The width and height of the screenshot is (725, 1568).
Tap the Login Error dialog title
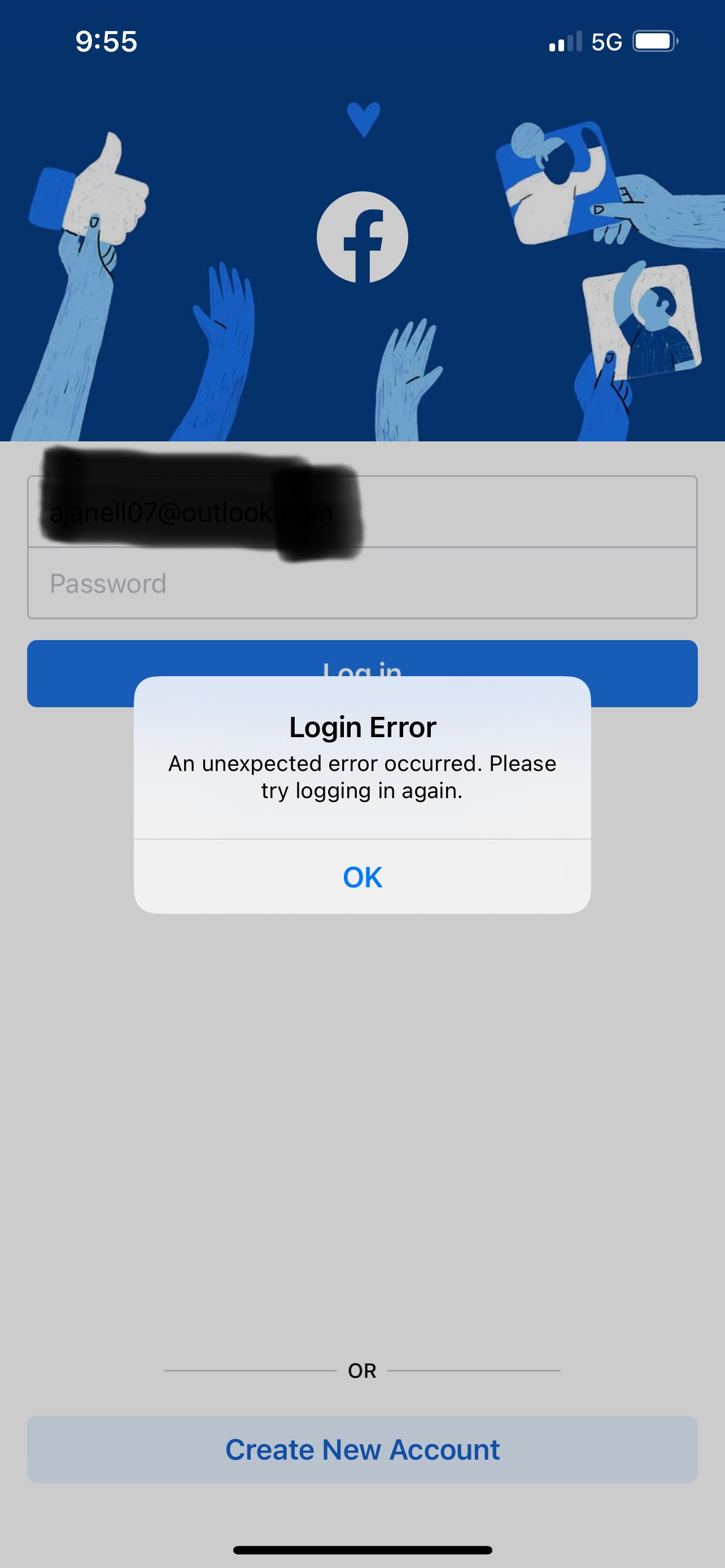coord(362,726)
